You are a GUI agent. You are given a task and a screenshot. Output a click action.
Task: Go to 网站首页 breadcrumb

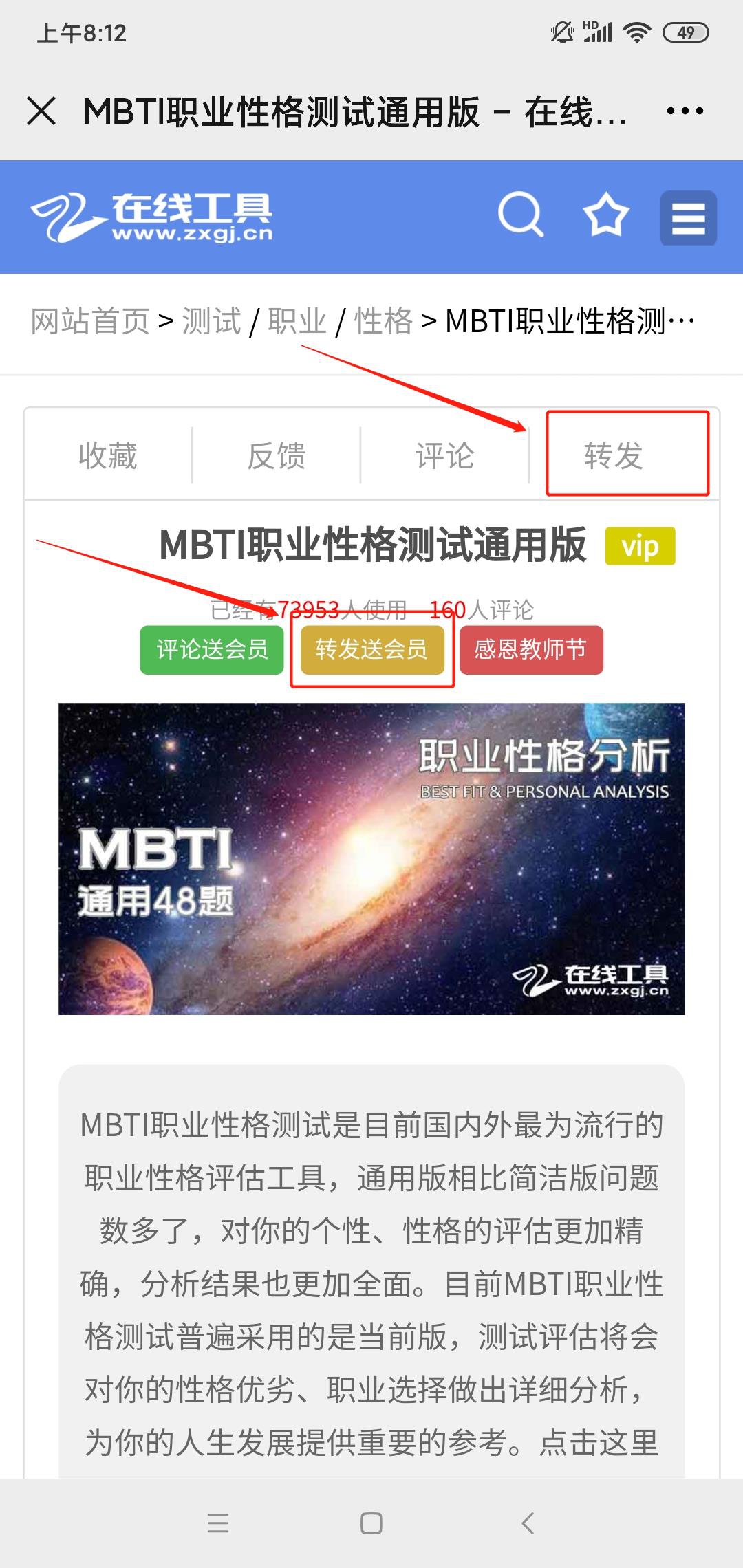pos(90,321)
